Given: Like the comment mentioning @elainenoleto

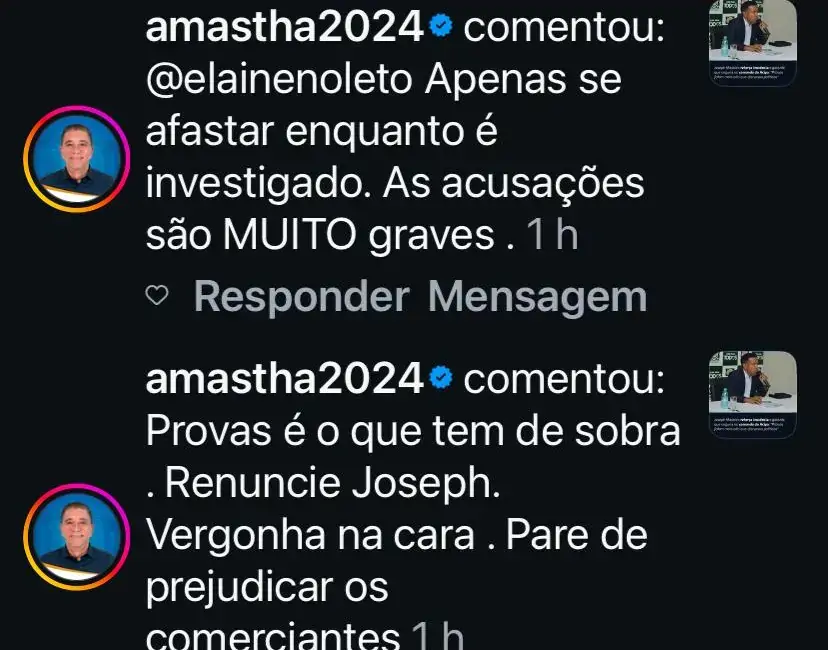Looking at the screenshot, I should [156, 297].
